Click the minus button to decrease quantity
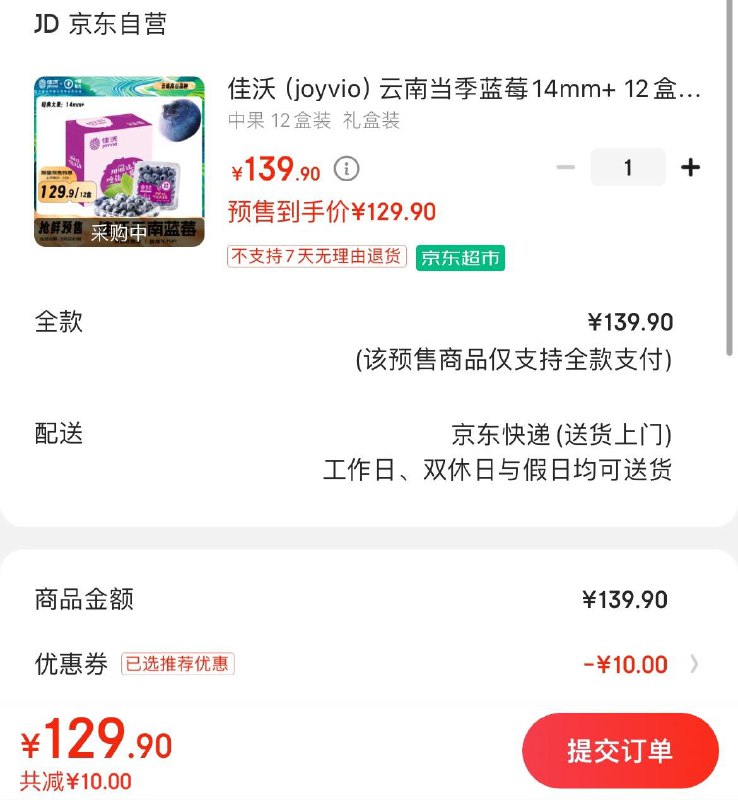 click(x=566, y=167)
